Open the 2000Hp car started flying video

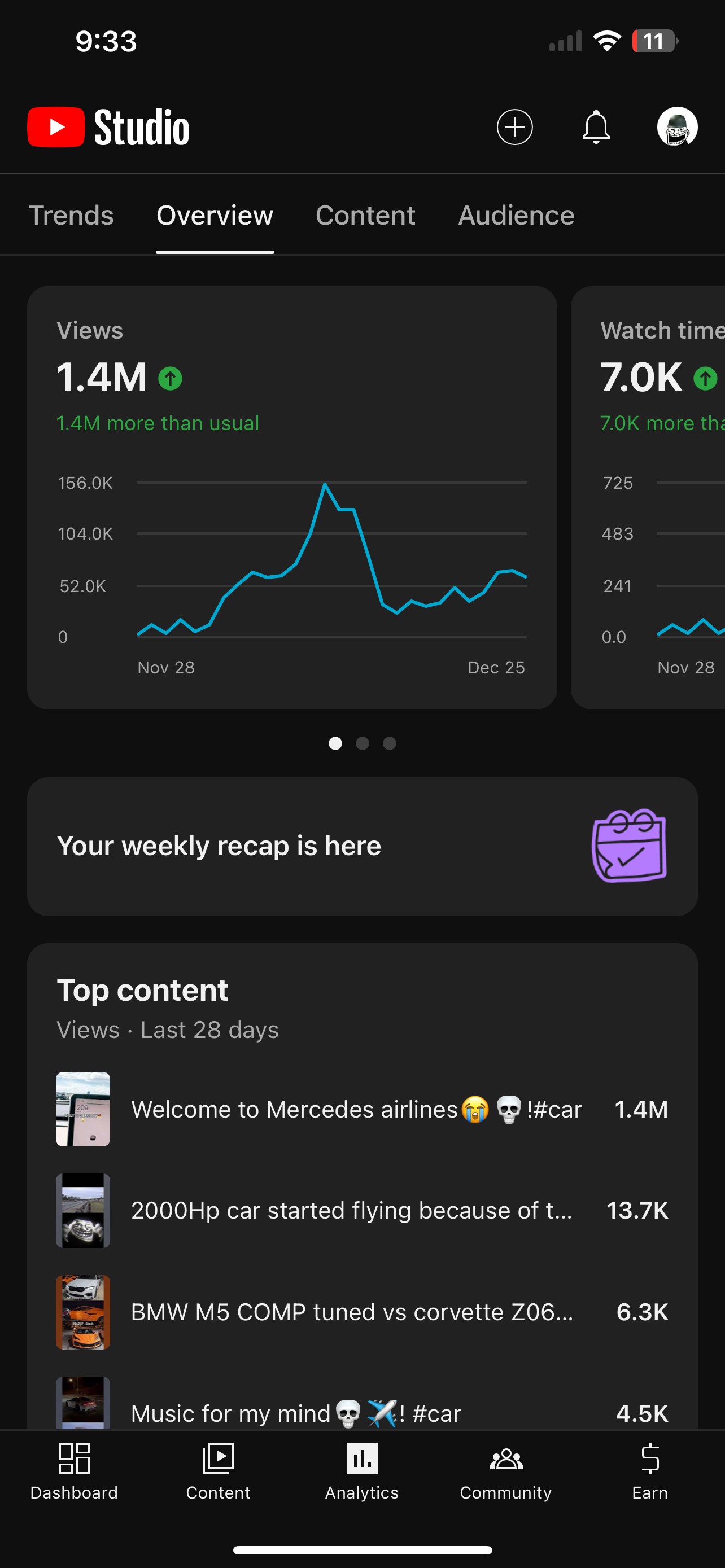click(x=362, y=1210)
